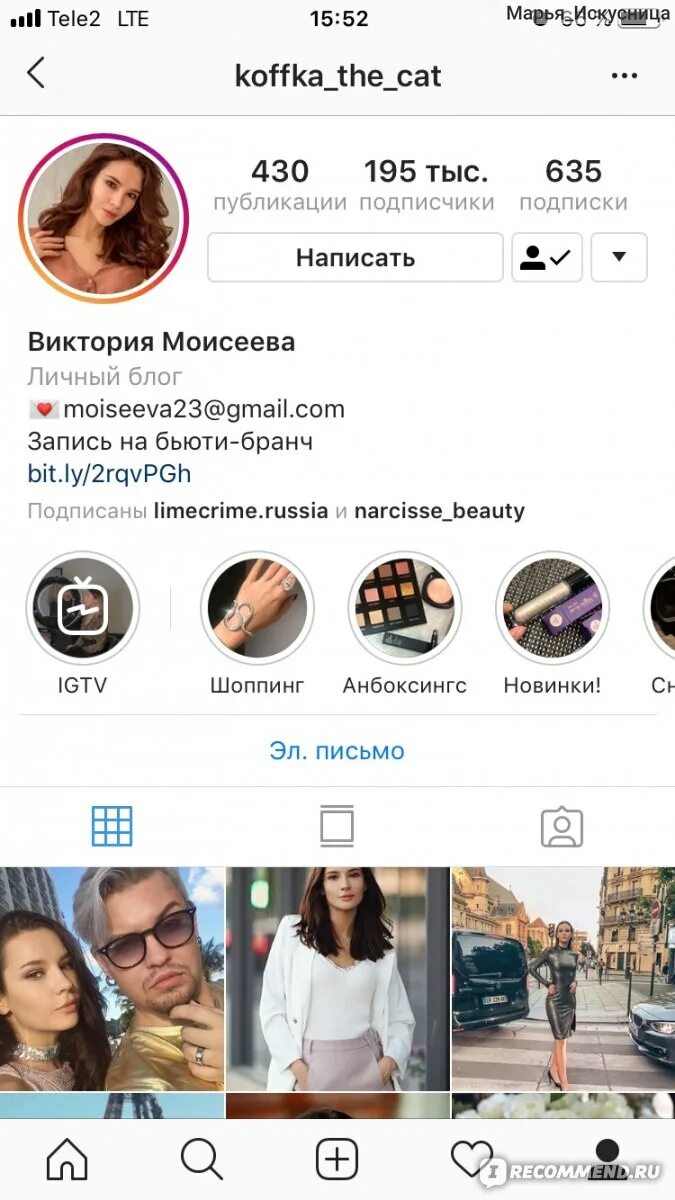Switch to the feed list view tab
The height and width of the screenshot is (1200, 675).
pyautogui.click(x=337, y=827)
